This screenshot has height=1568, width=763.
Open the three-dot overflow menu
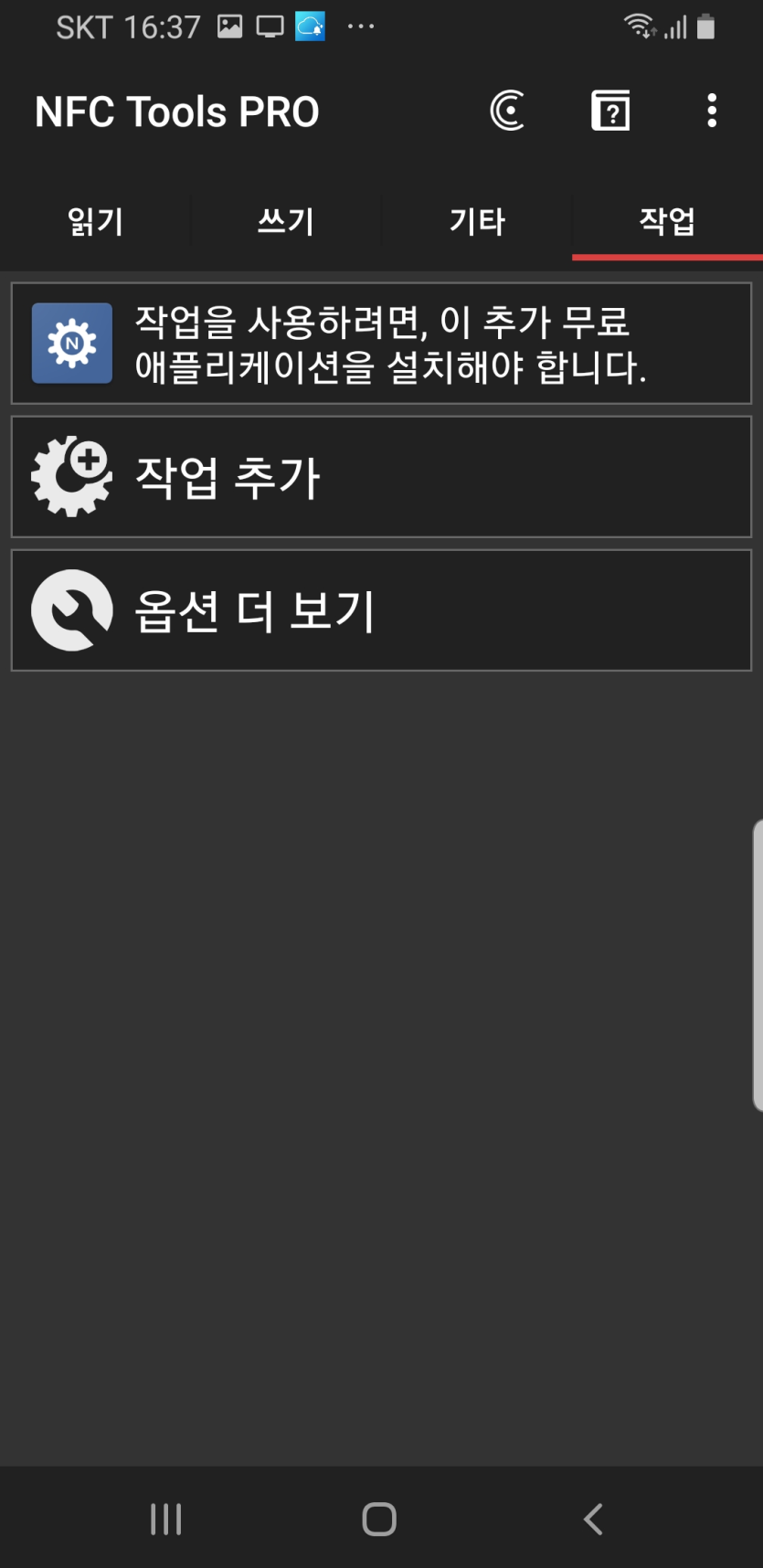(712, 111)
